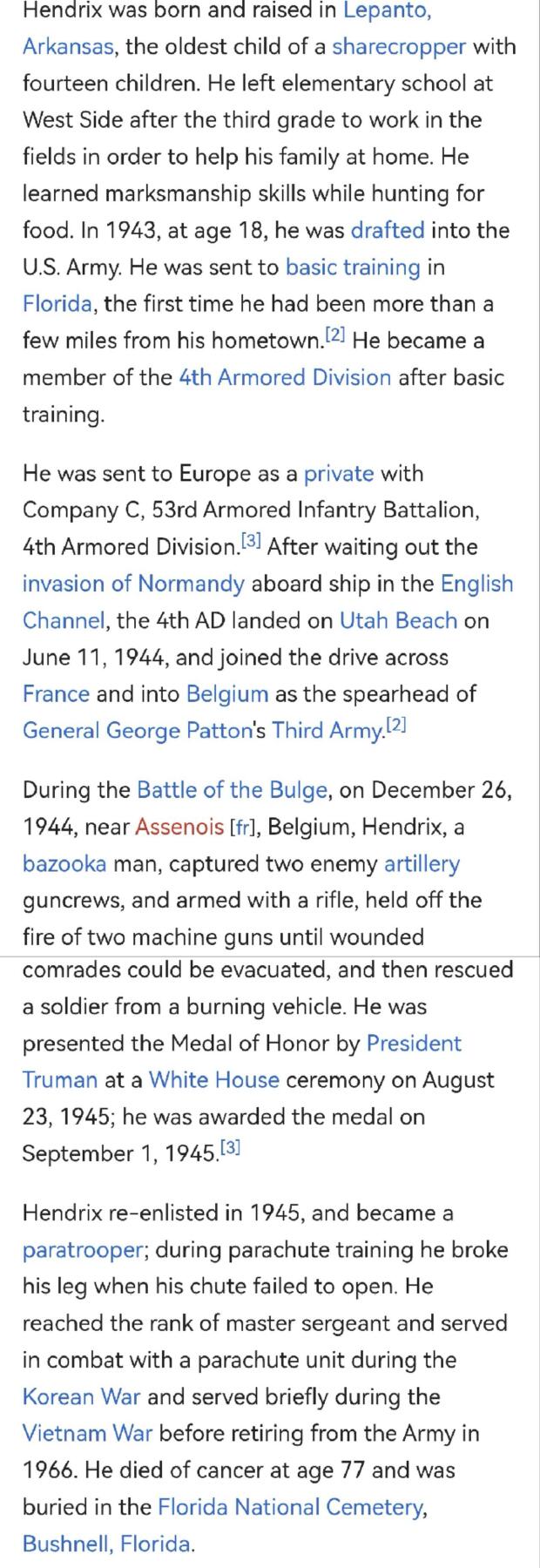Open the red Assenois link

pos(180,827)
